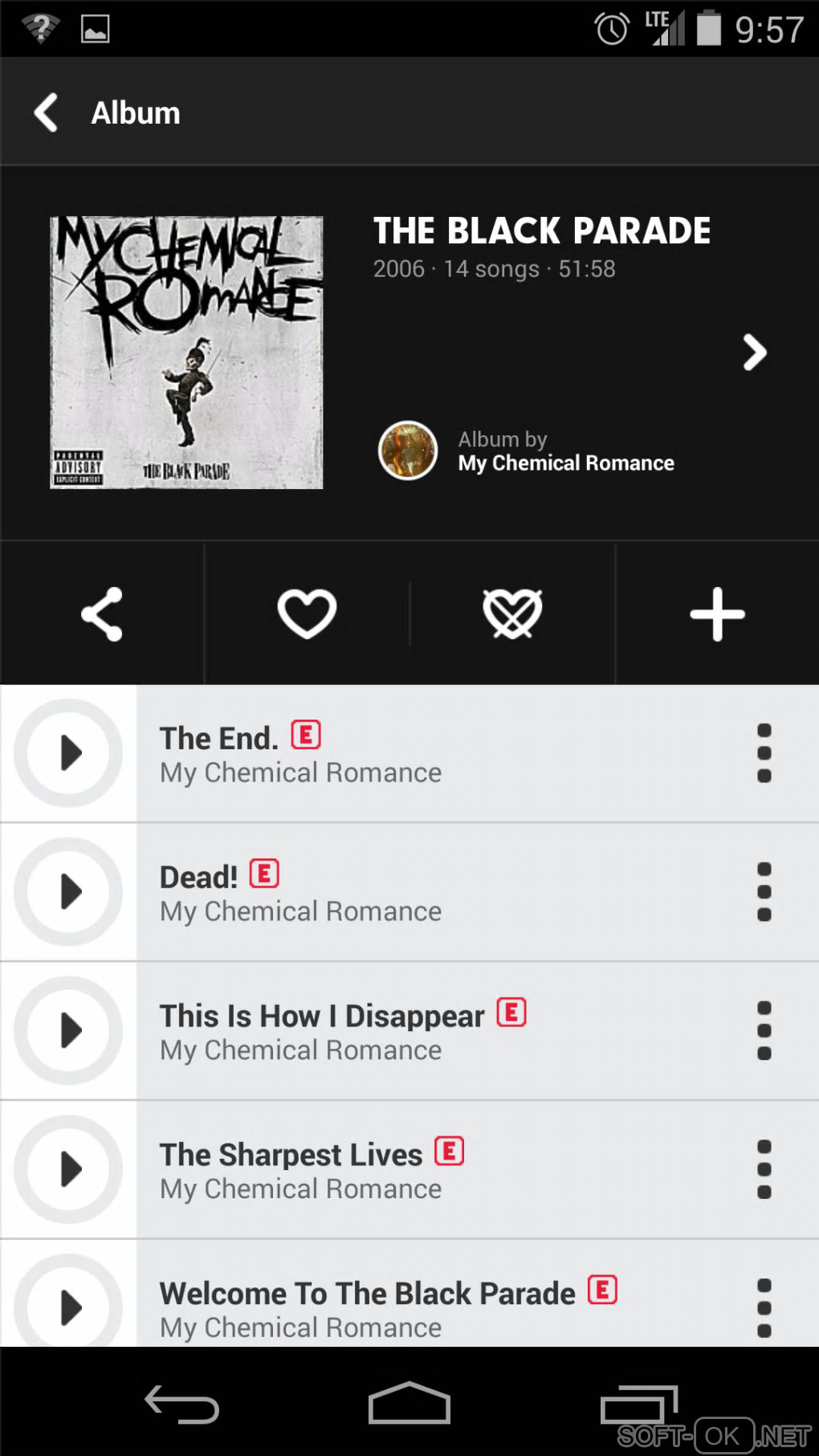Add album using the plus icon
Image resolution: width=819 pixels, height=1456 pixels.
tap(717, 614)
